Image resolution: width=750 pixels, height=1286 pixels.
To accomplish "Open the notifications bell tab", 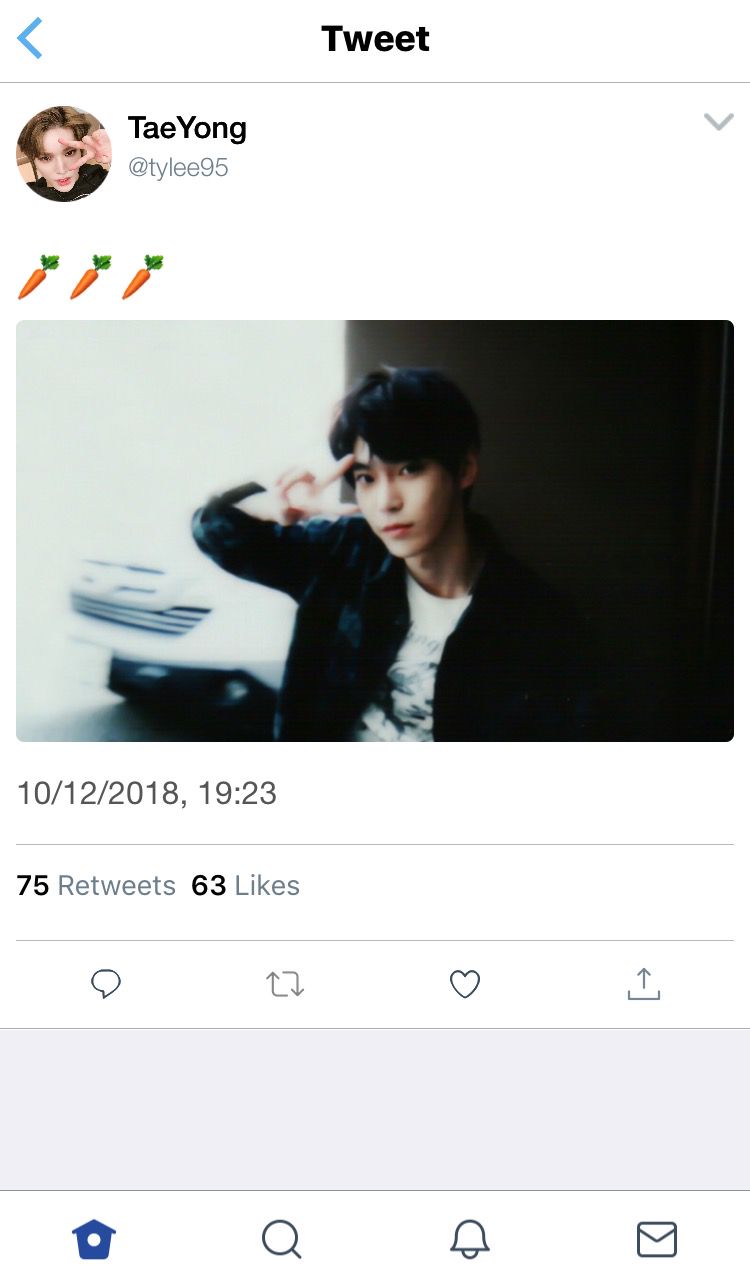I will (469, 1240).
